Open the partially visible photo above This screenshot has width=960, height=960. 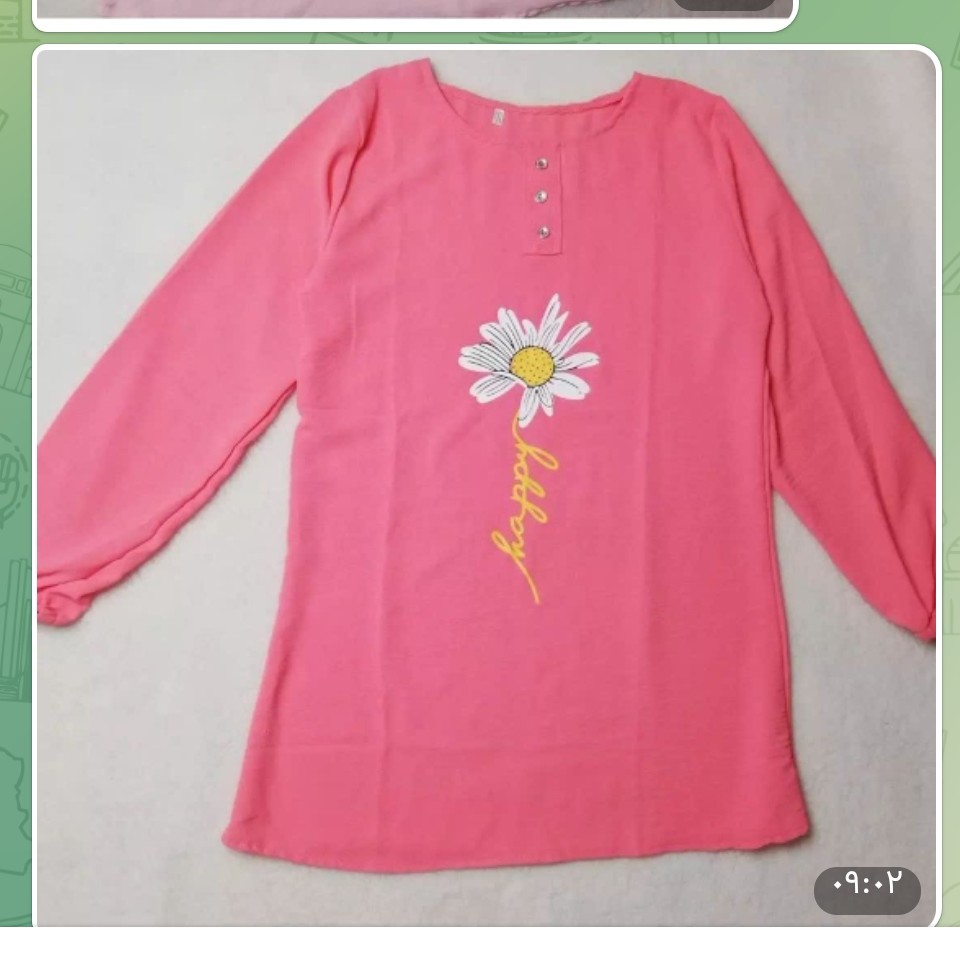click(x=350, y=9)
